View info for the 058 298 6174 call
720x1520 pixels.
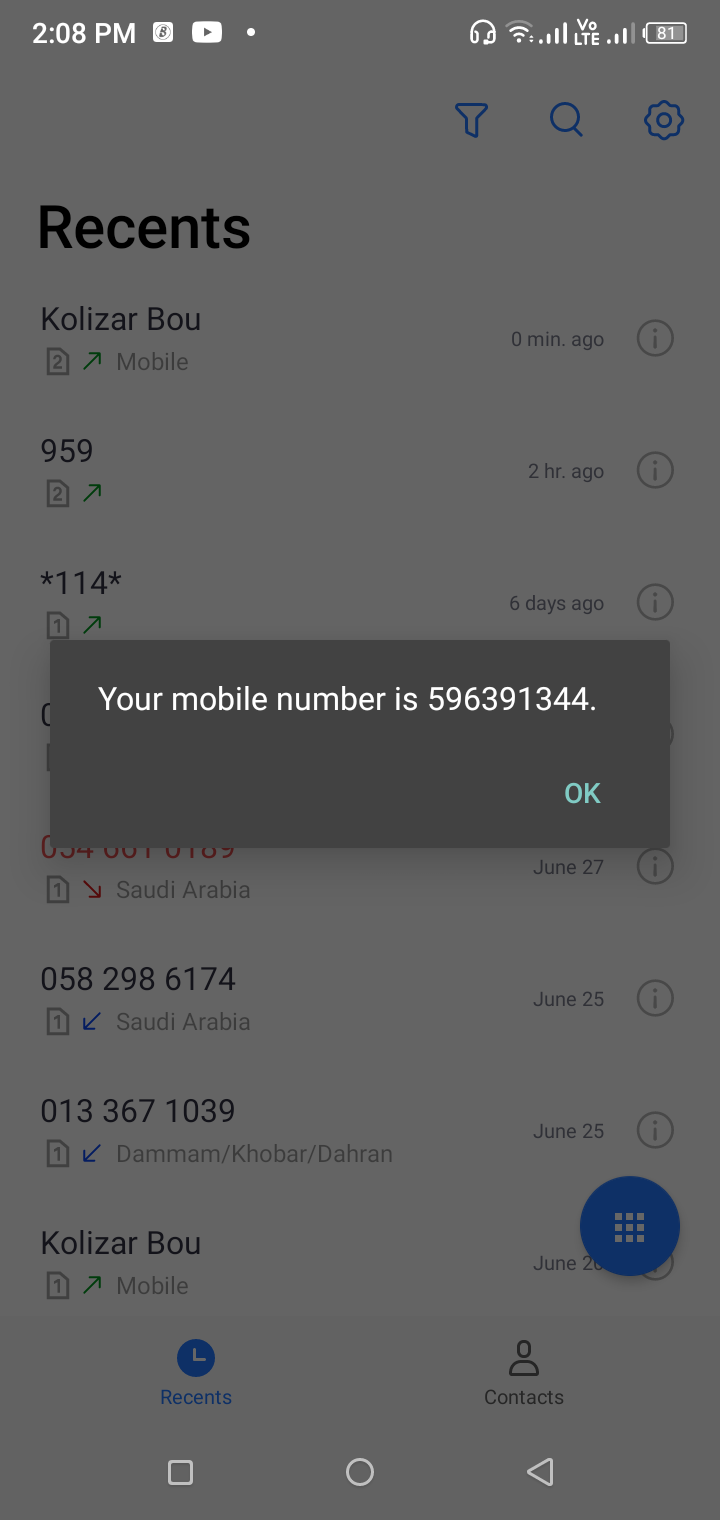pyautogui.click(x=655, y=998)
